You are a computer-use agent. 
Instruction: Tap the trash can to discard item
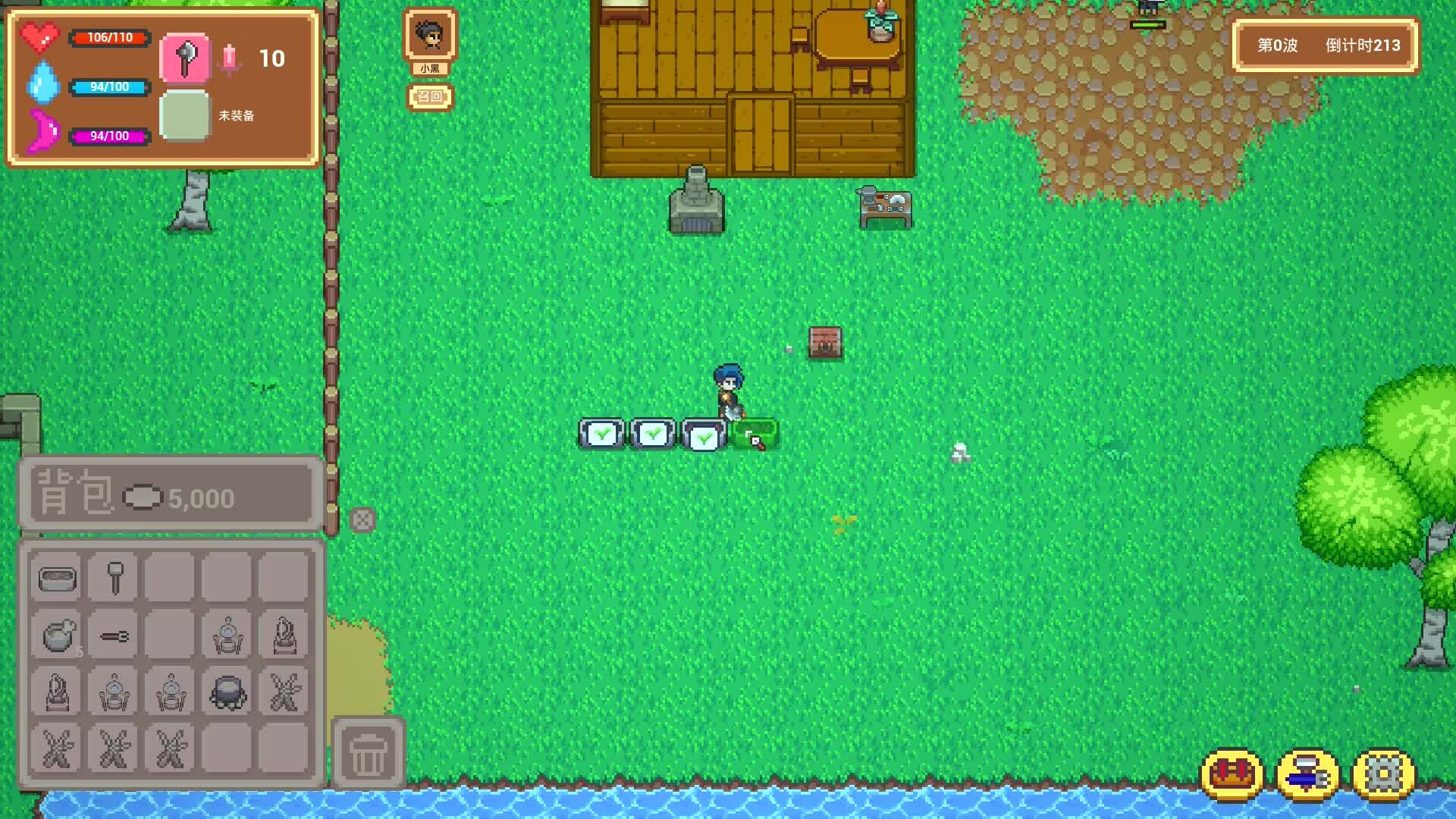tap(369, 753)
